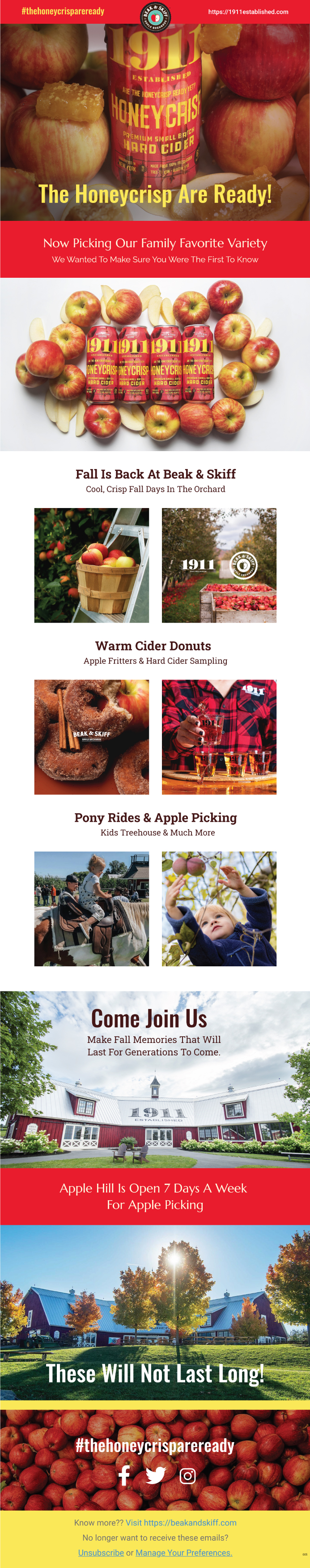Tap the Unsubscribe link

pyautogui.click(x=101, y=1552)
